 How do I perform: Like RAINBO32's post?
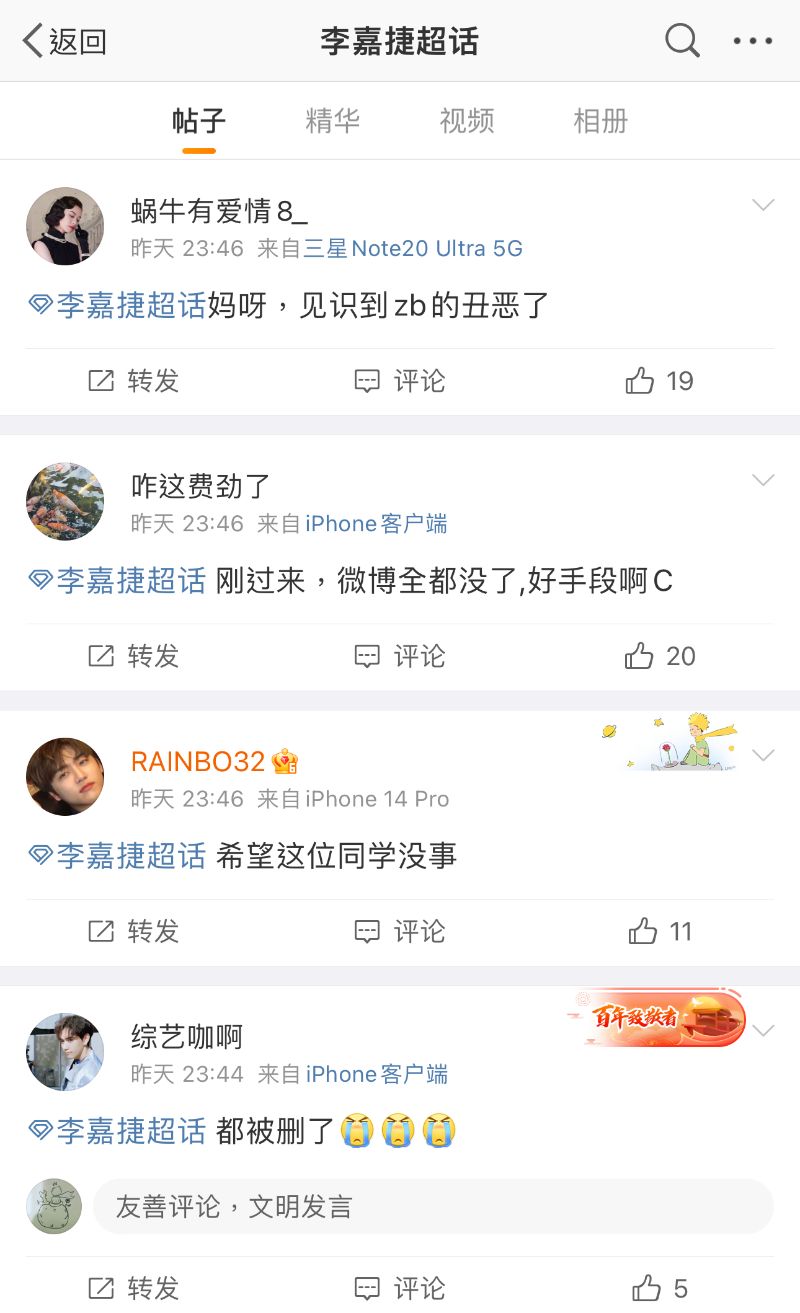pyautogui.click(x=660, y=932)
